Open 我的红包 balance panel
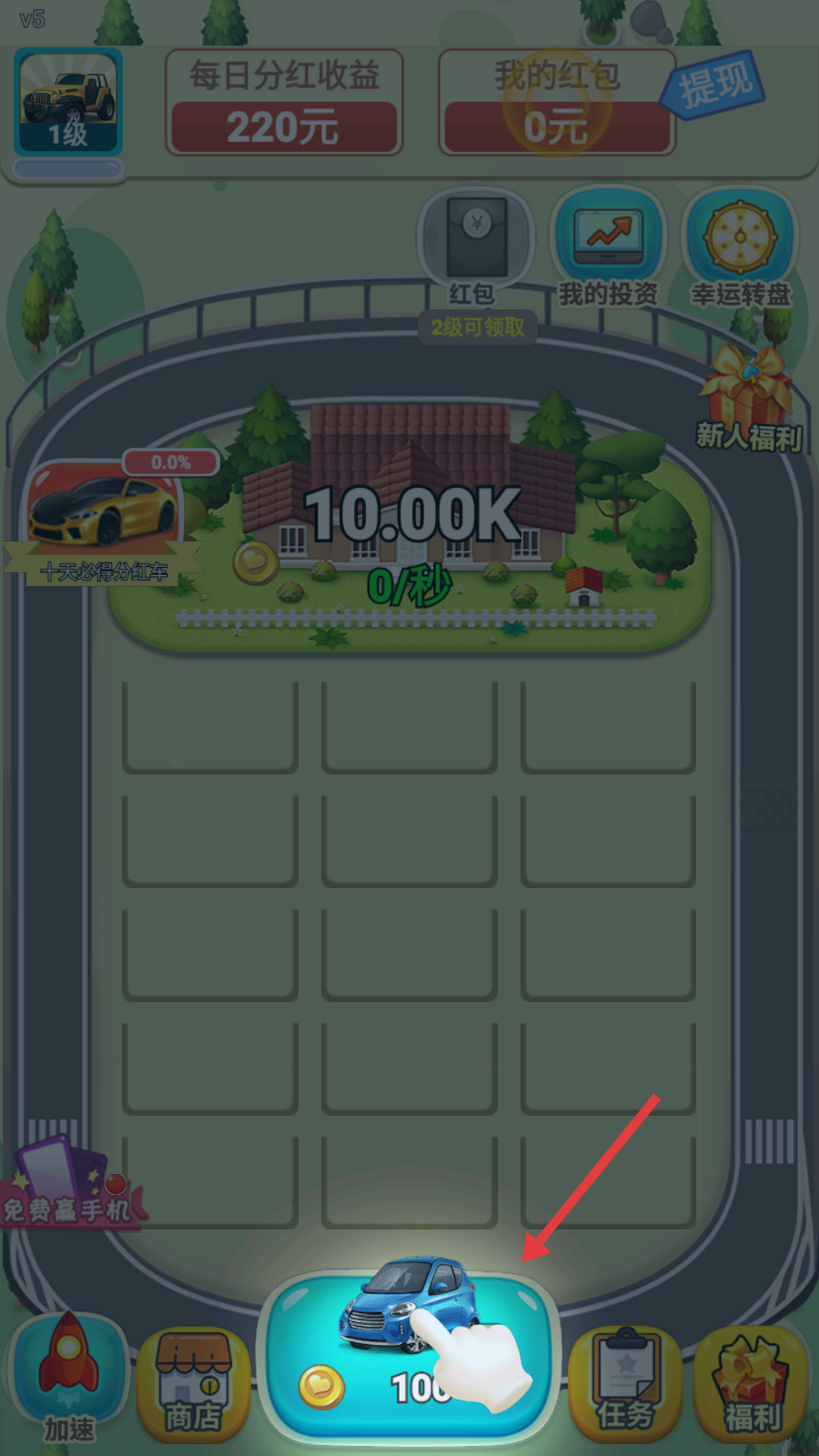 coord(557,103)
